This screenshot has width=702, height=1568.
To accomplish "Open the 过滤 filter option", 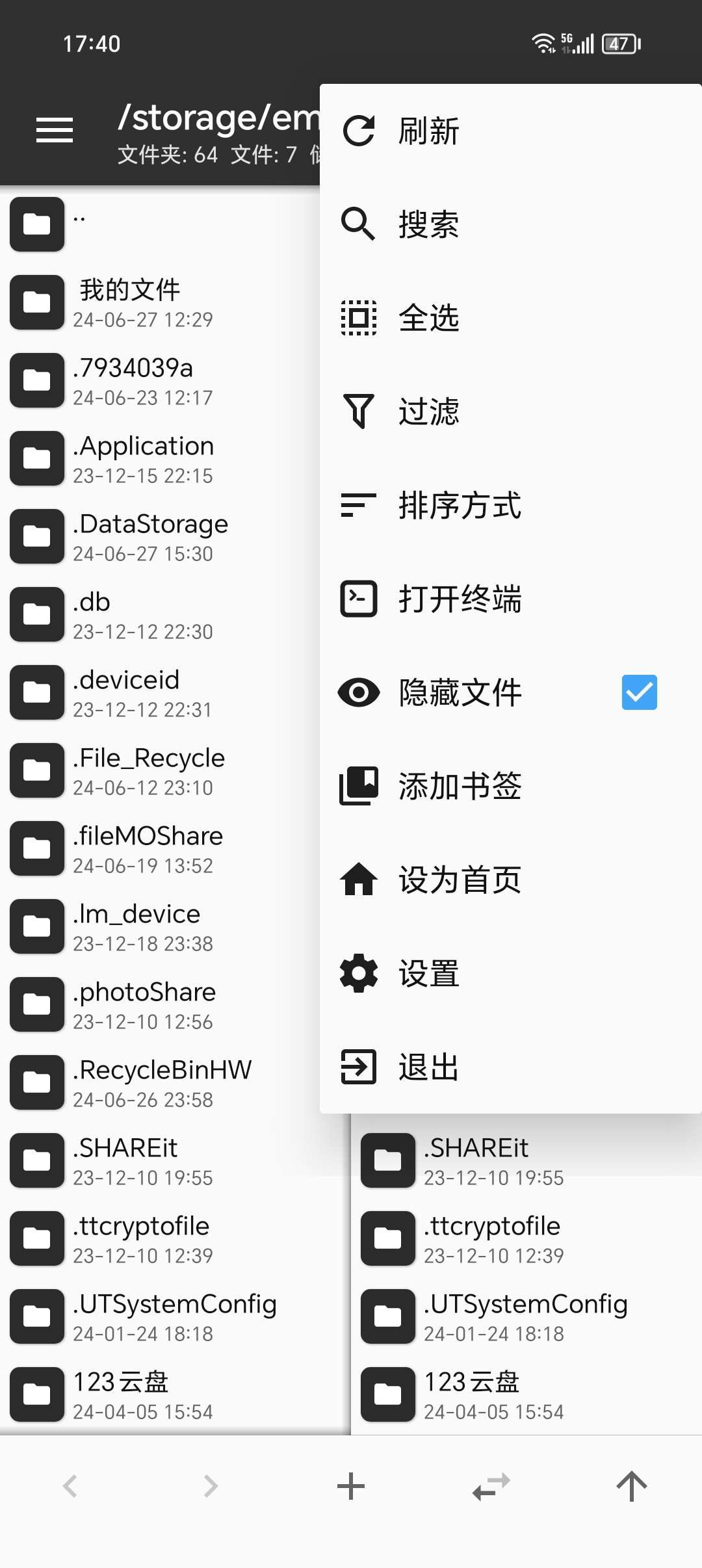I will pos(429,412).
